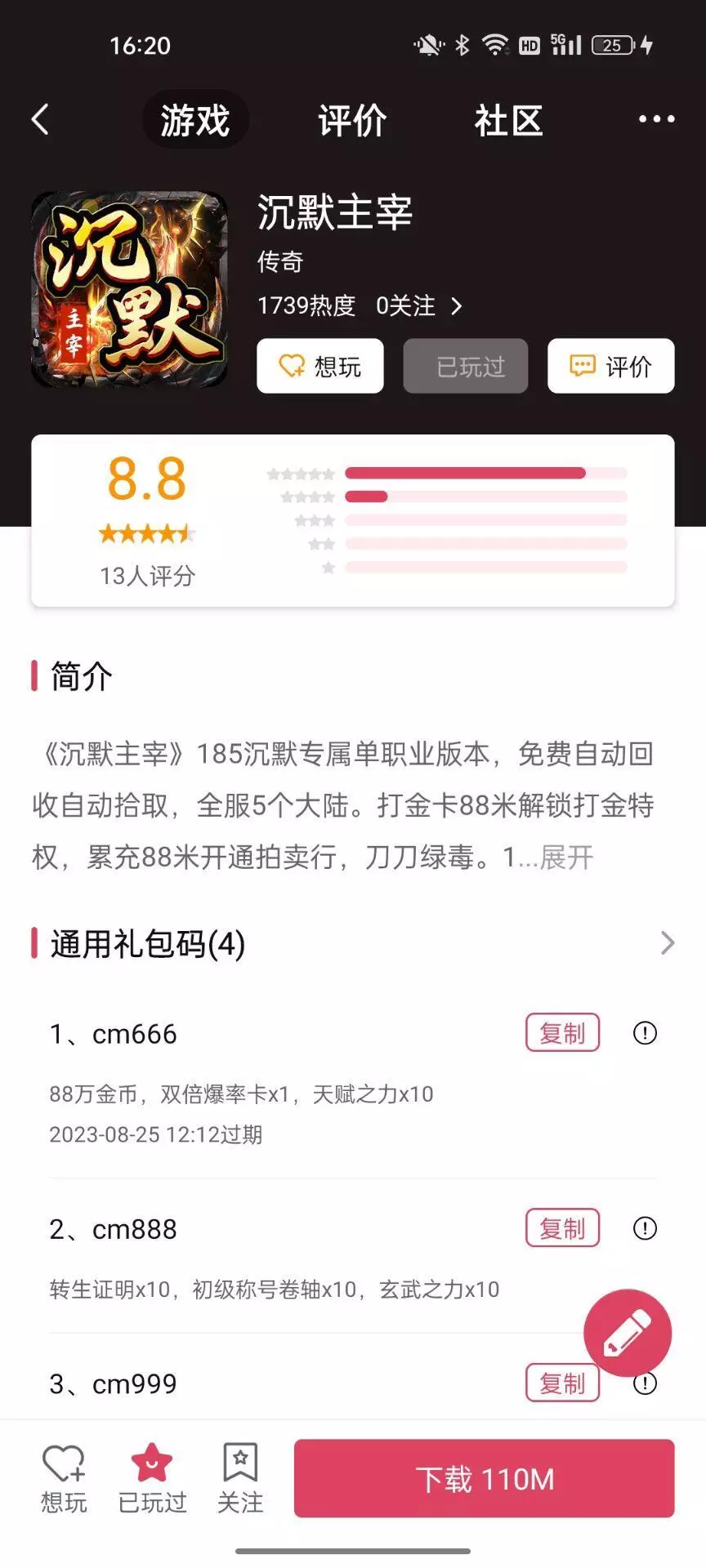This screenshot has width=706, height=1568.
Task: Tap the info icon beside cm666 code
Action: [x=645, y=1033]
